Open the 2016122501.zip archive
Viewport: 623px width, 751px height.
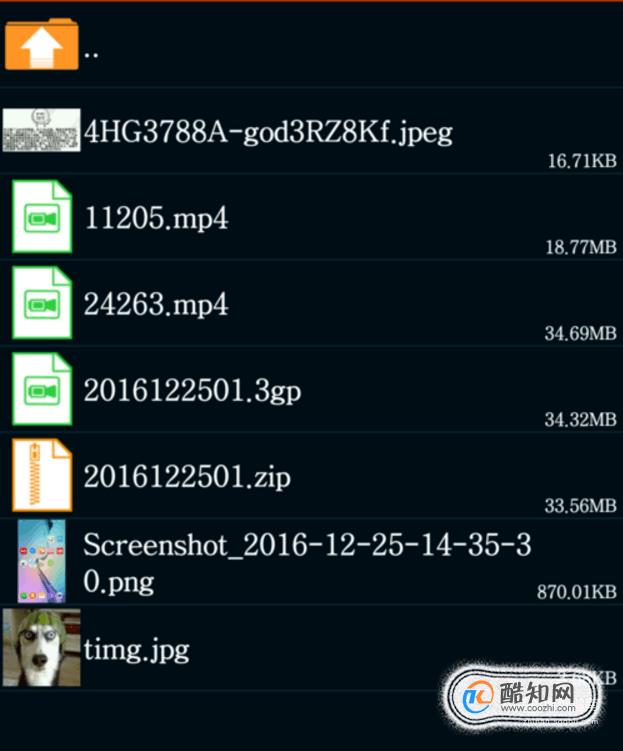pos(186,477)
